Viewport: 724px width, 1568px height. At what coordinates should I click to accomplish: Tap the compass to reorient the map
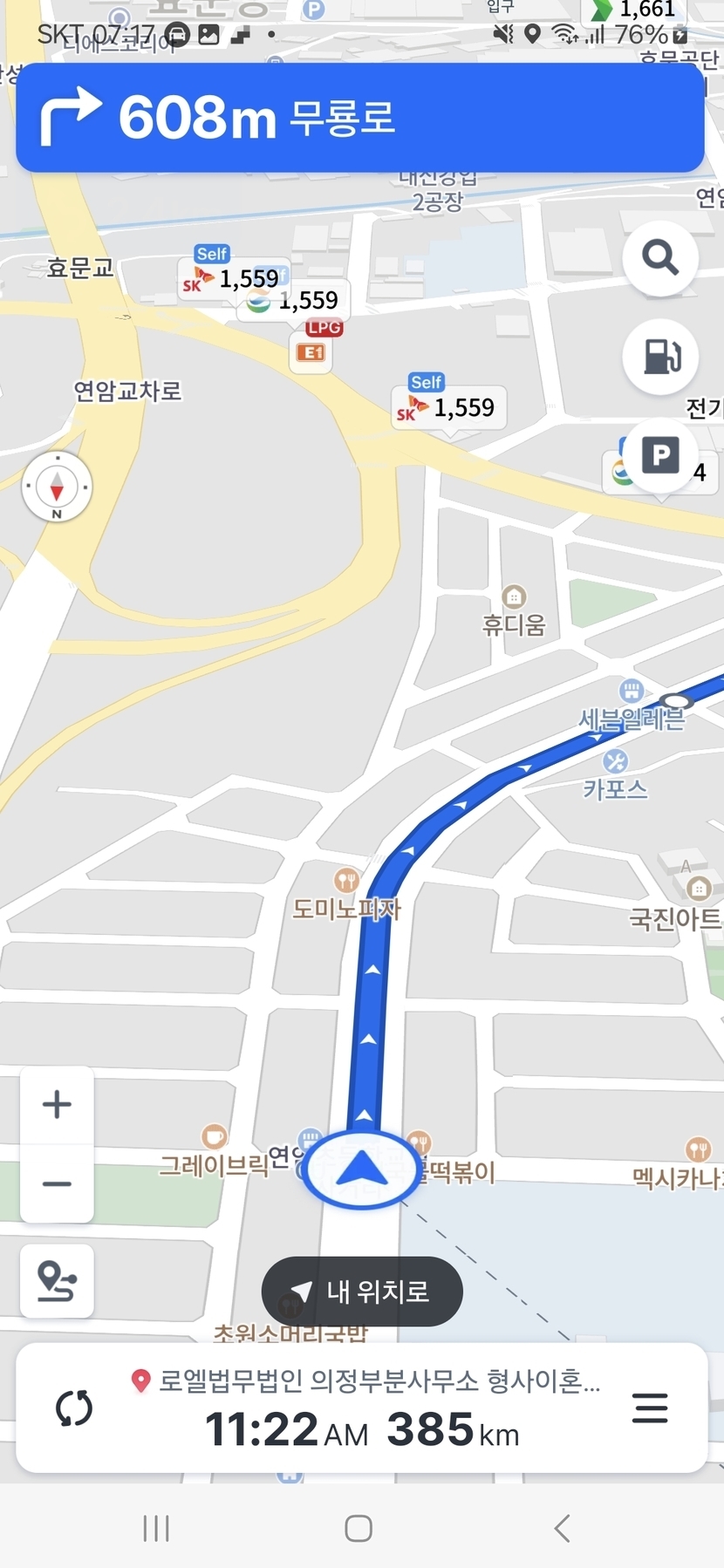coord(57,487)
